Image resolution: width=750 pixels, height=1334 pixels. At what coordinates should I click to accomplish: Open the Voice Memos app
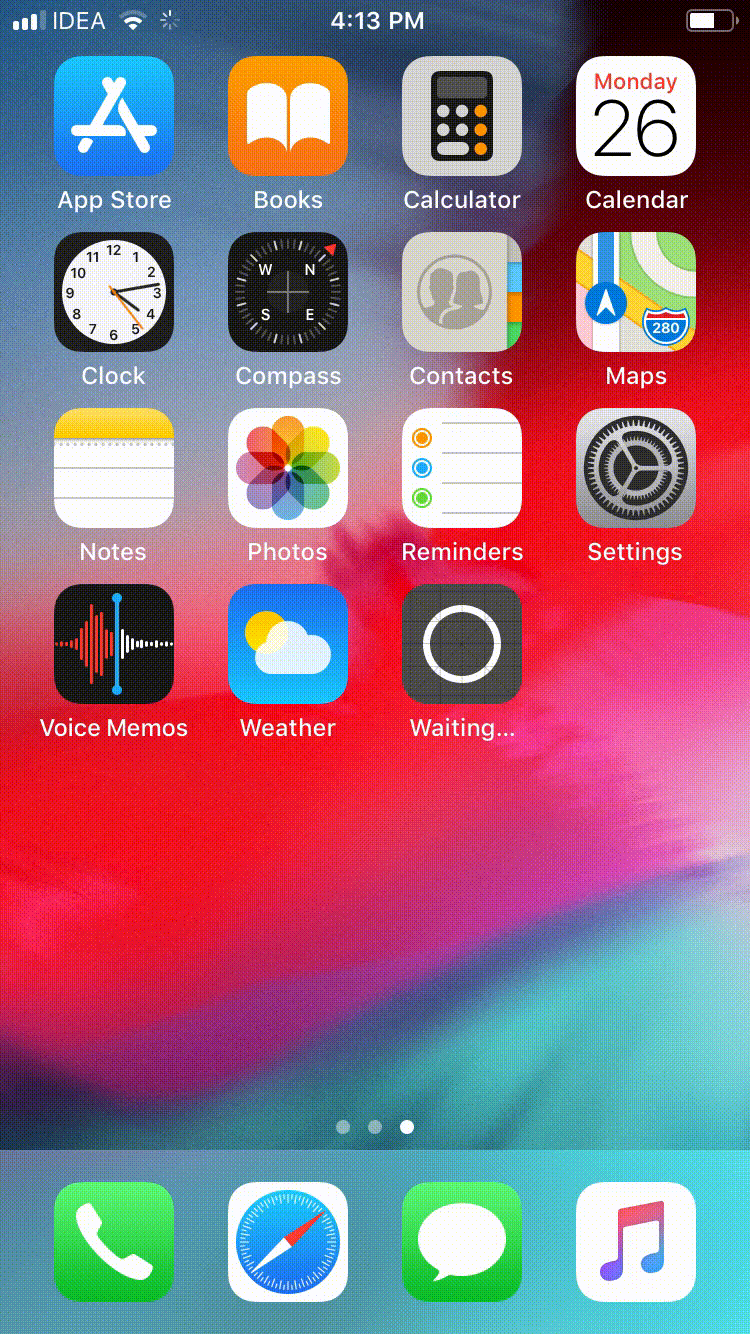click(114, 644)
